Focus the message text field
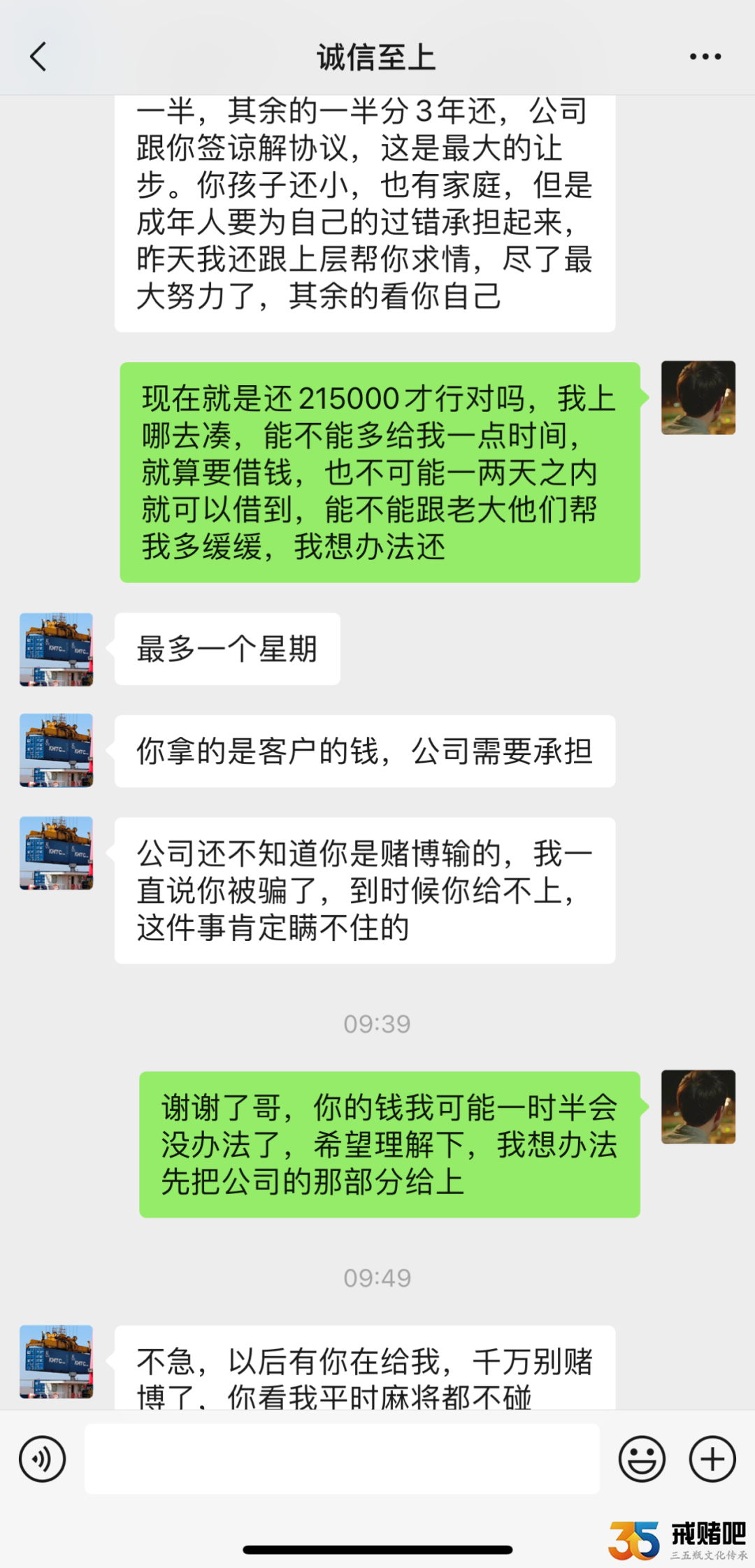 342,1459
